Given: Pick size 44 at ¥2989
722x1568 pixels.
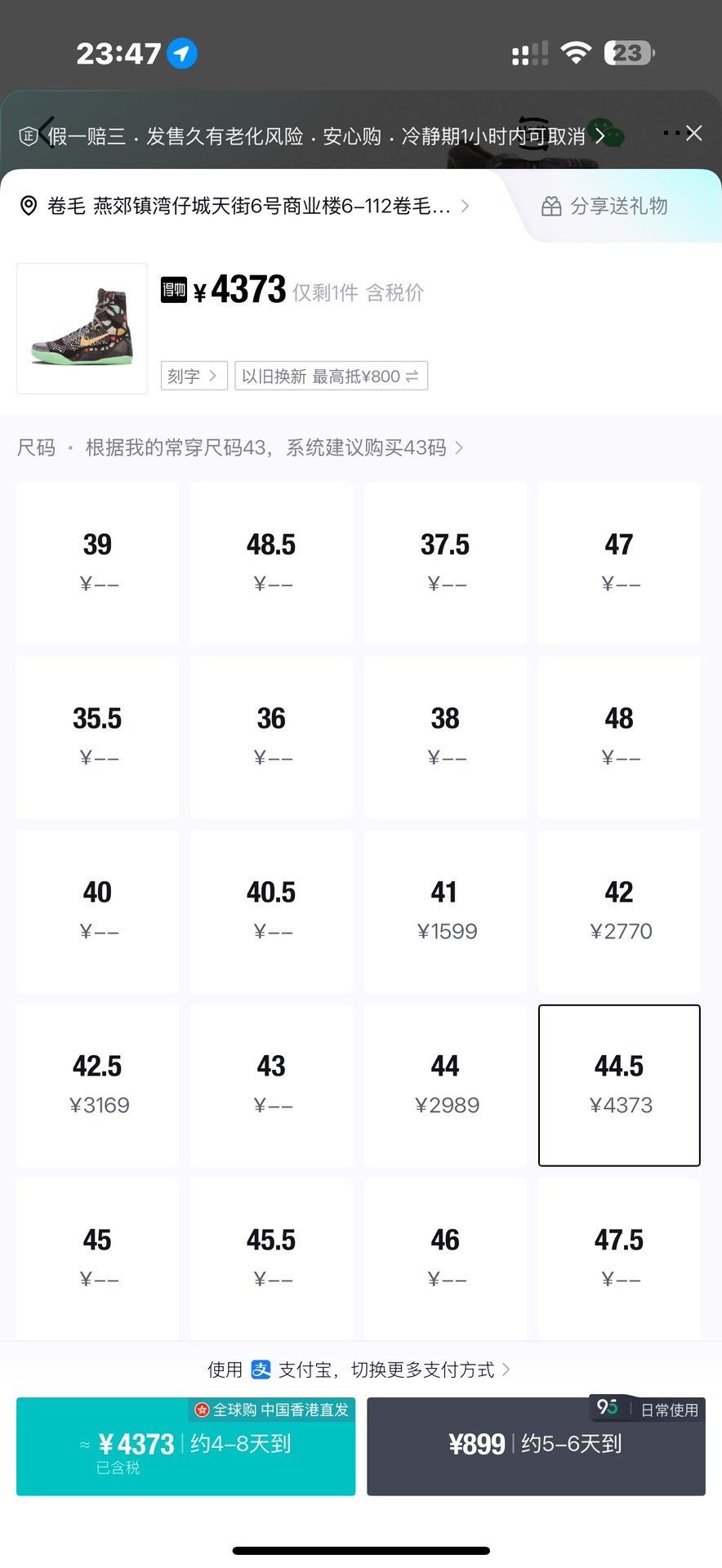Looking at the screenshot, I should tap(445, 1085).
